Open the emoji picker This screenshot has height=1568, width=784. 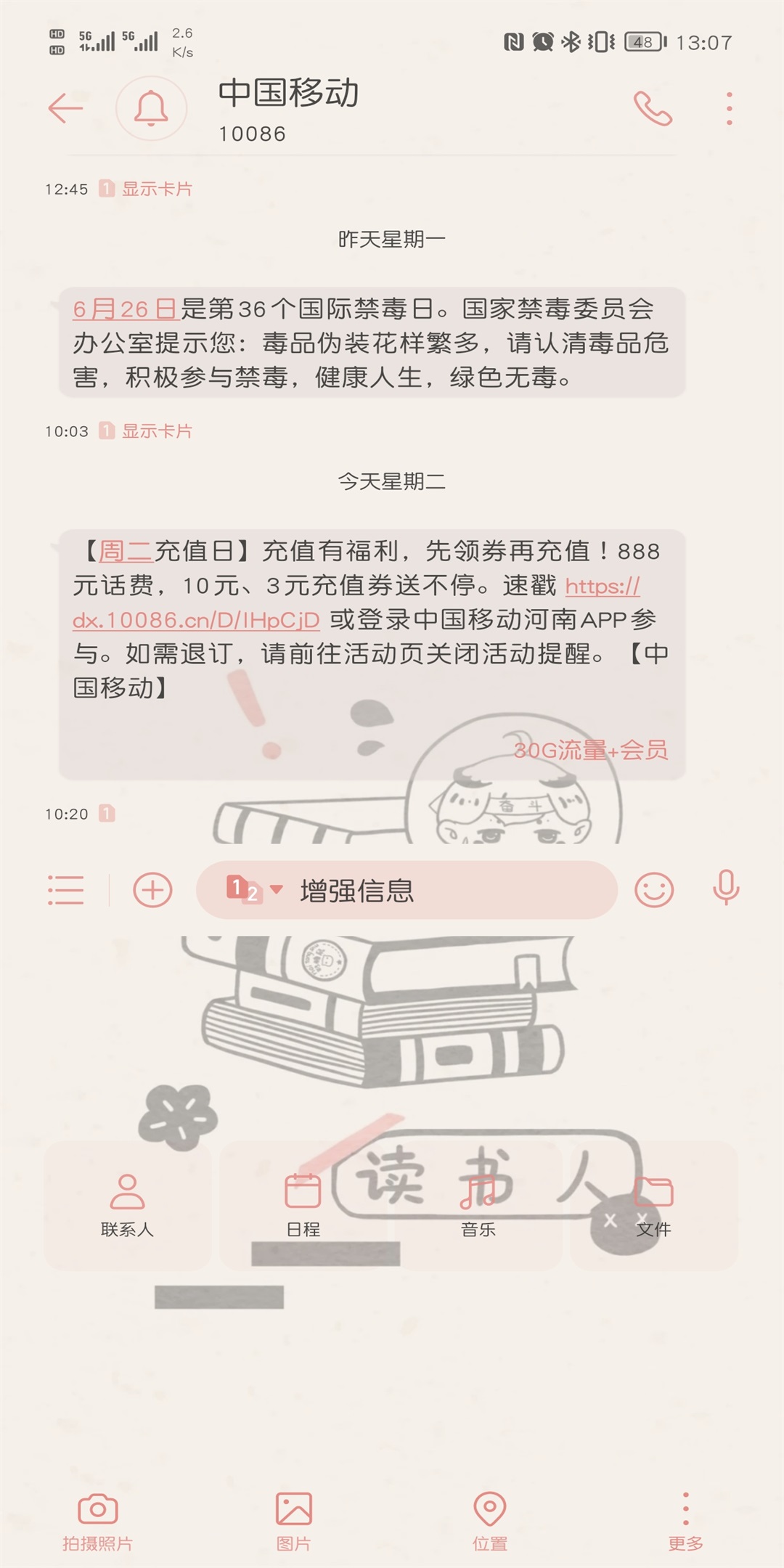[654, 890]
